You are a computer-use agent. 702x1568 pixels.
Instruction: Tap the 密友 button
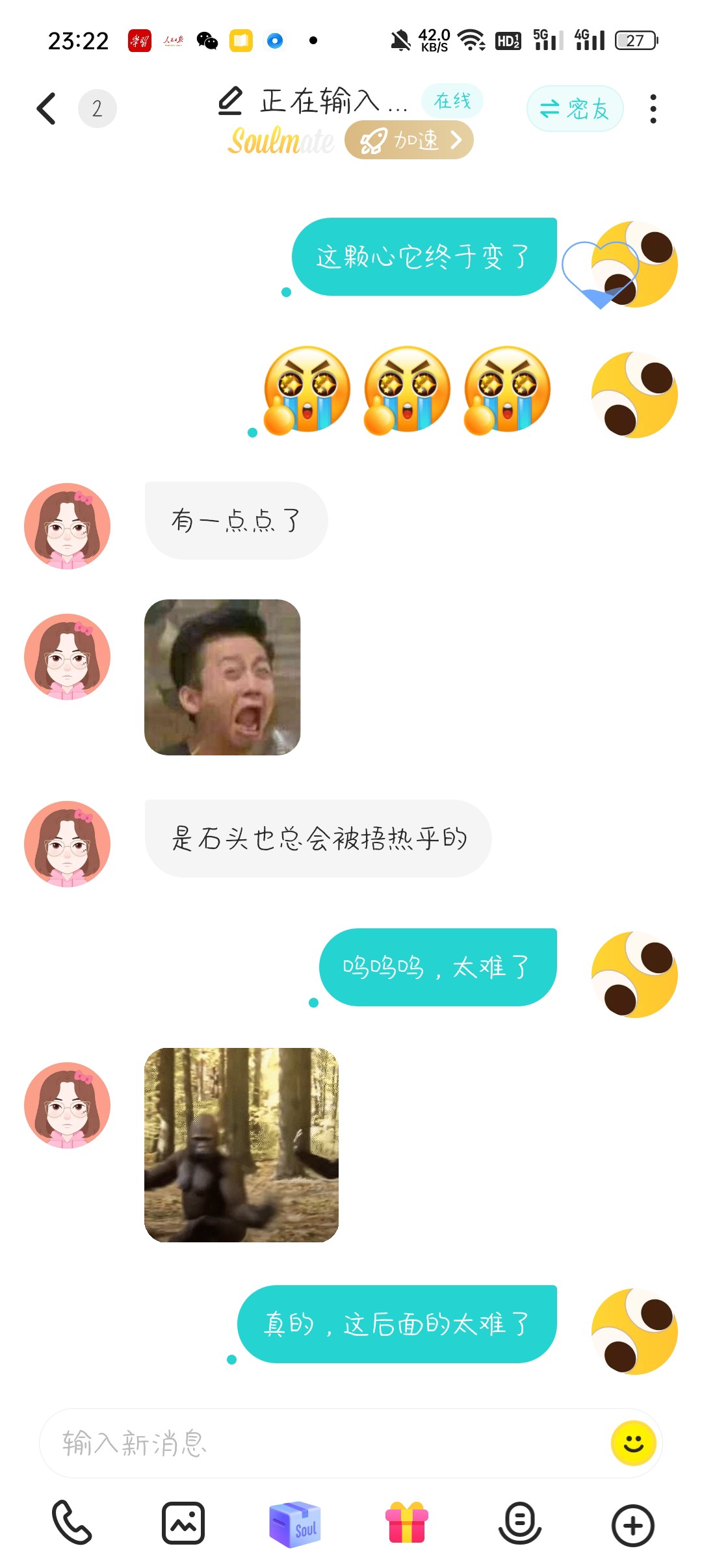575,109
